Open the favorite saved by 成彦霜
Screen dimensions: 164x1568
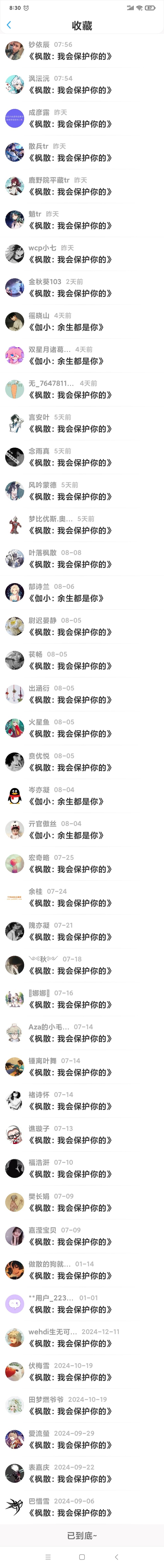click(82, 118)
